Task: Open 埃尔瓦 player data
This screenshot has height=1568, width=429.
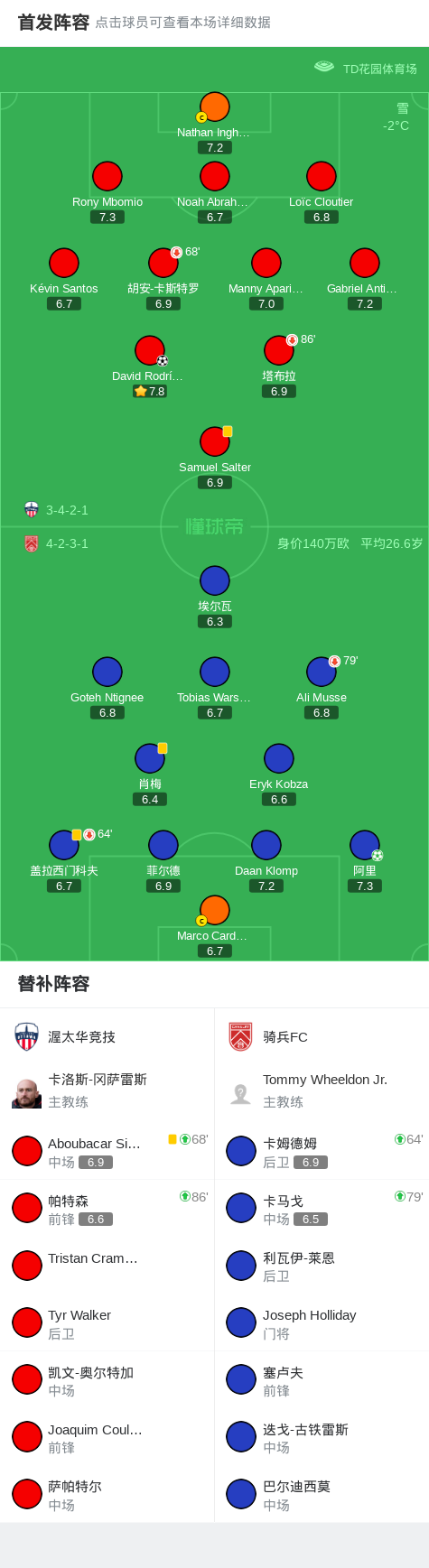Action: tap(215, 597)
